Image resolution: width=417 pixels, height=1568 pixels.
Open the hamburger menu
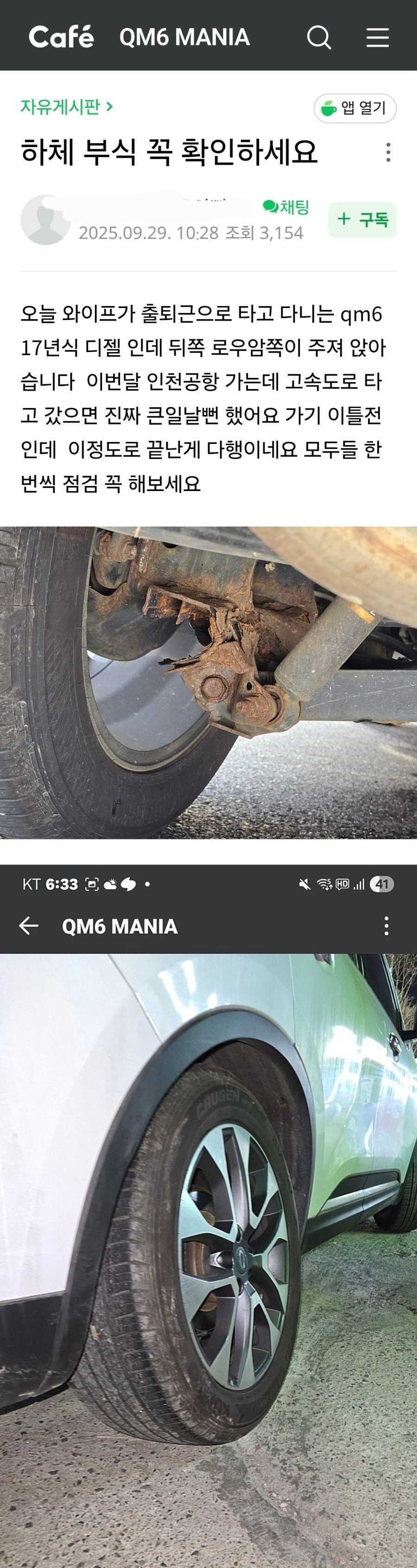pyautogui.click(x=378, y=37)
